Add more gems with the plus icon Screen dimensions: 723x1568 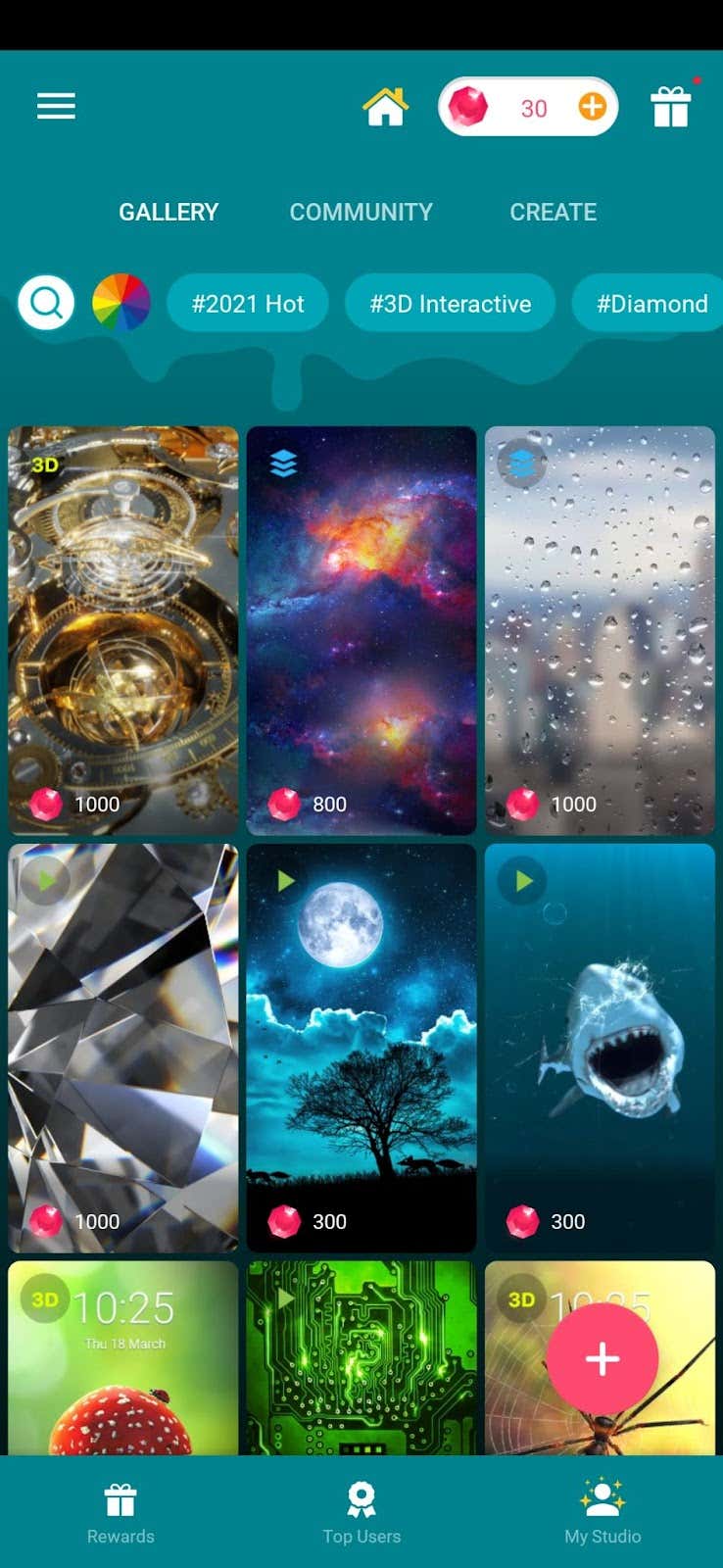click(592, 107)
